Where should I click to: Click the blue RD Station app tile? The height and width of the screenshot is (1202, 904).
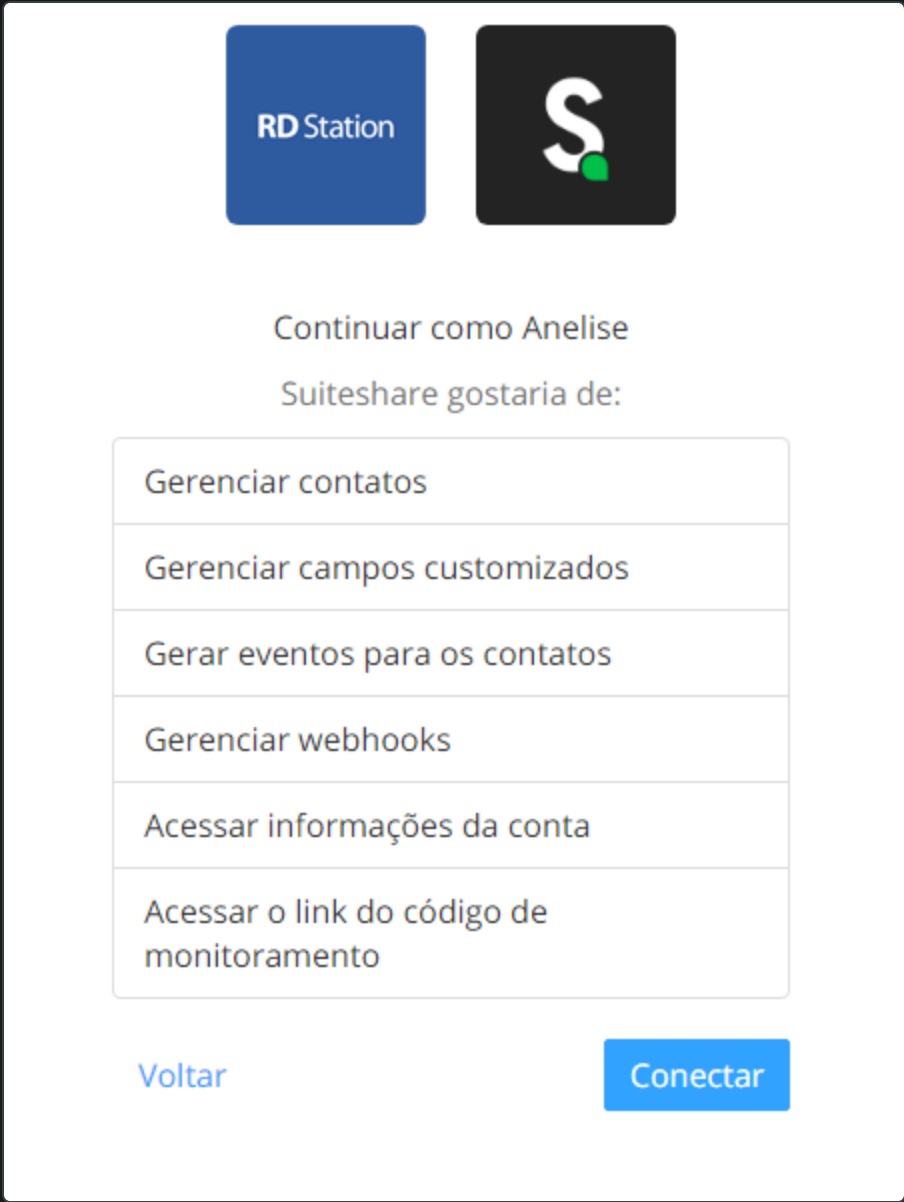tap(326, 124)
